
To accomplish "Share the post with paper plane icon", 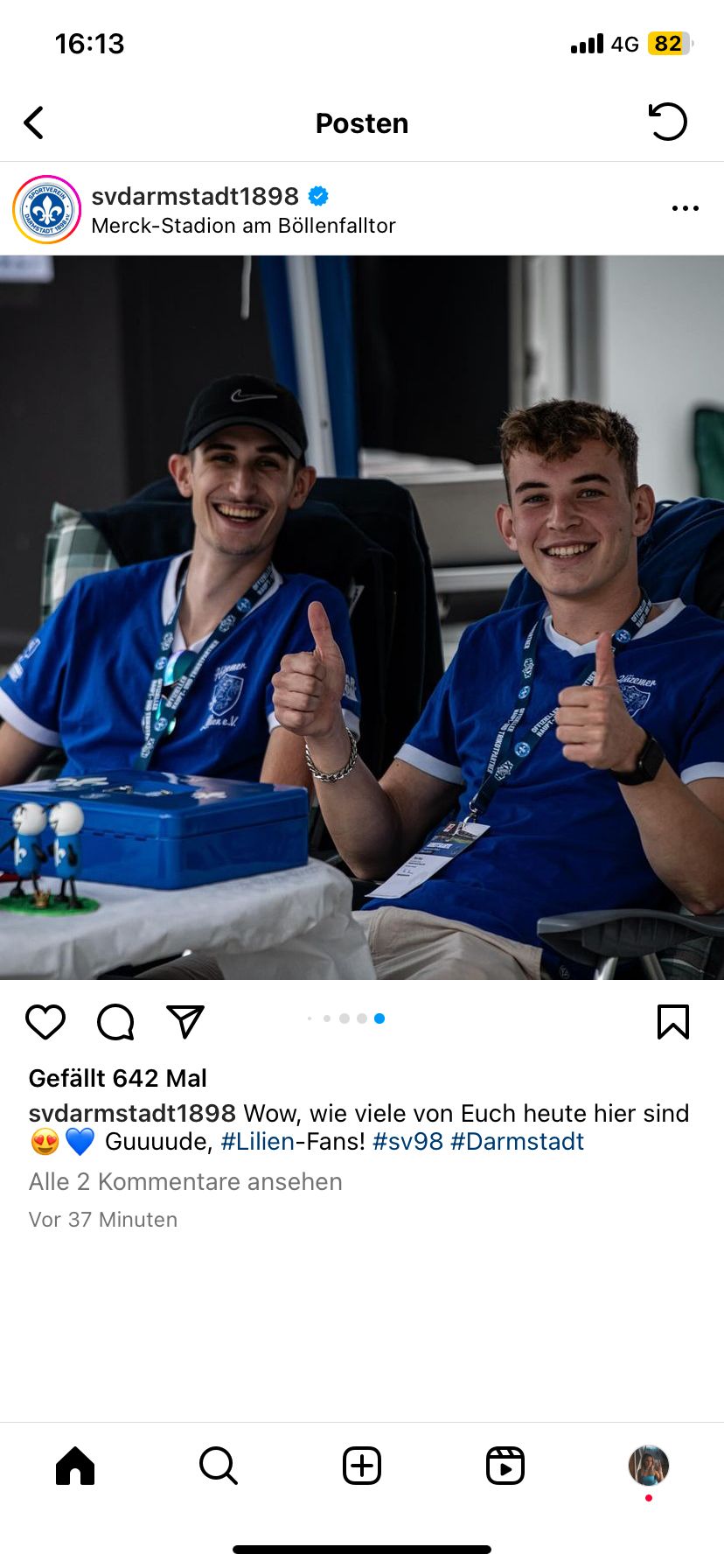I will click(x=185, y=1021).
